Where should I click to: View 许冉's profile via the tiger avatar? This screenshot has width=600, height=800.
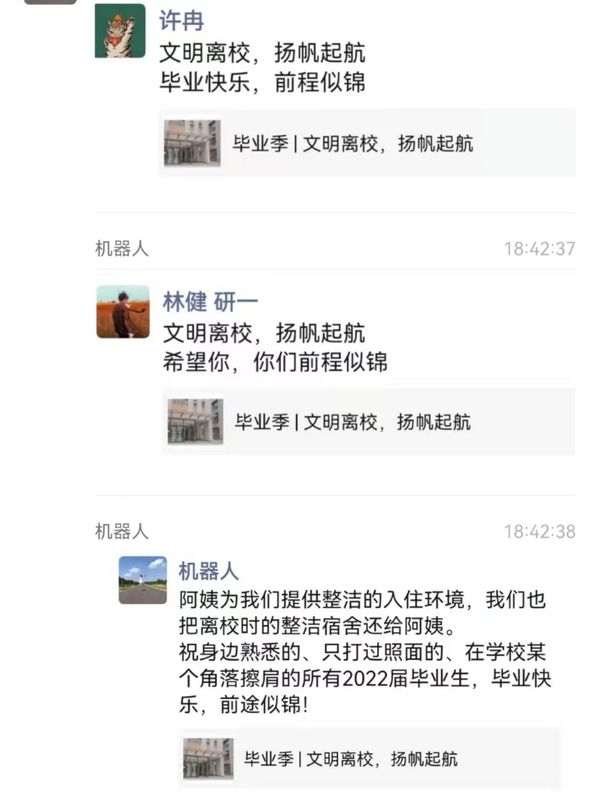[x=120, y=31]
